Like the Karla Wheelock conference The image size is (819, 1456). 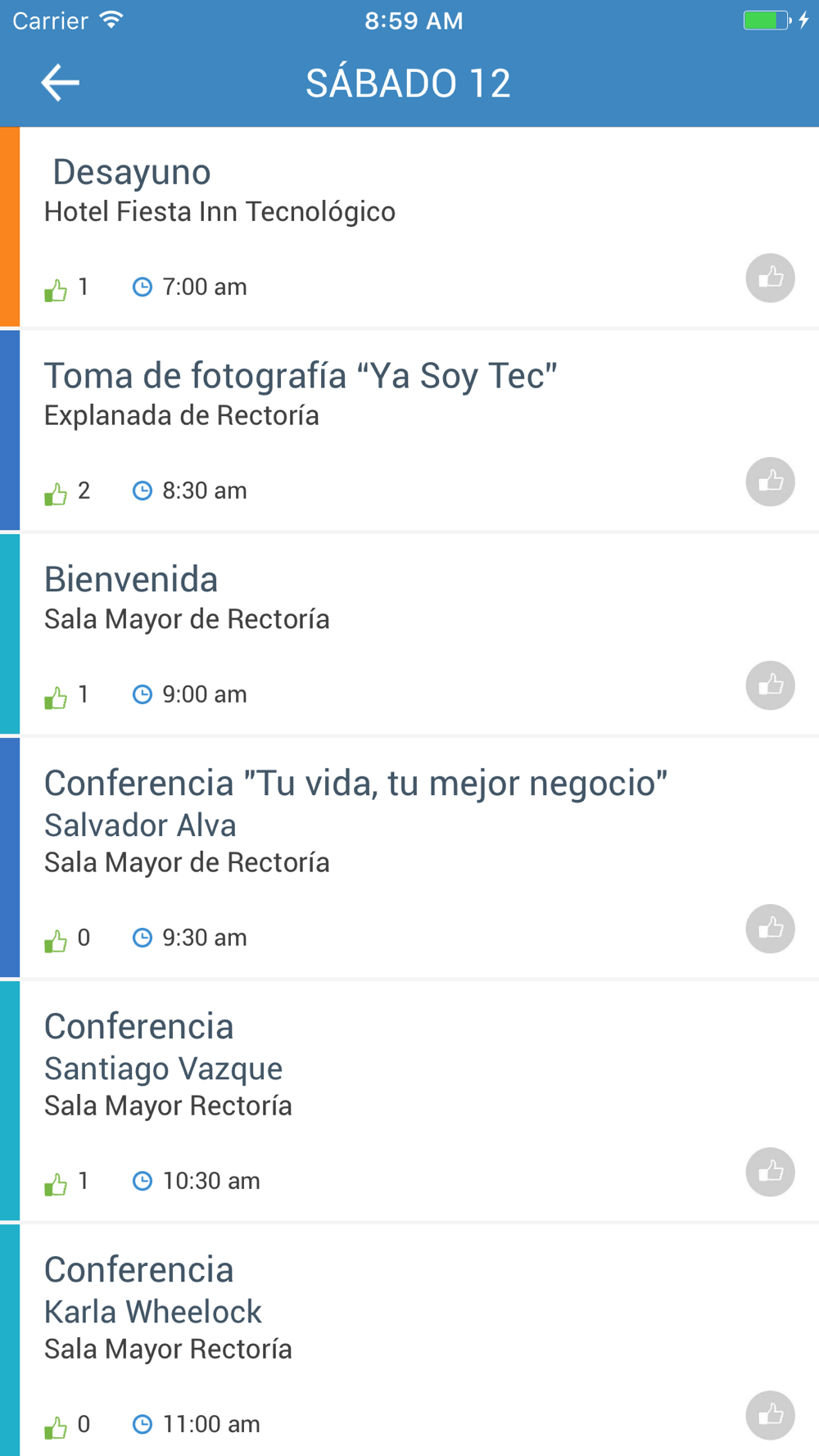pos(770,1415)
